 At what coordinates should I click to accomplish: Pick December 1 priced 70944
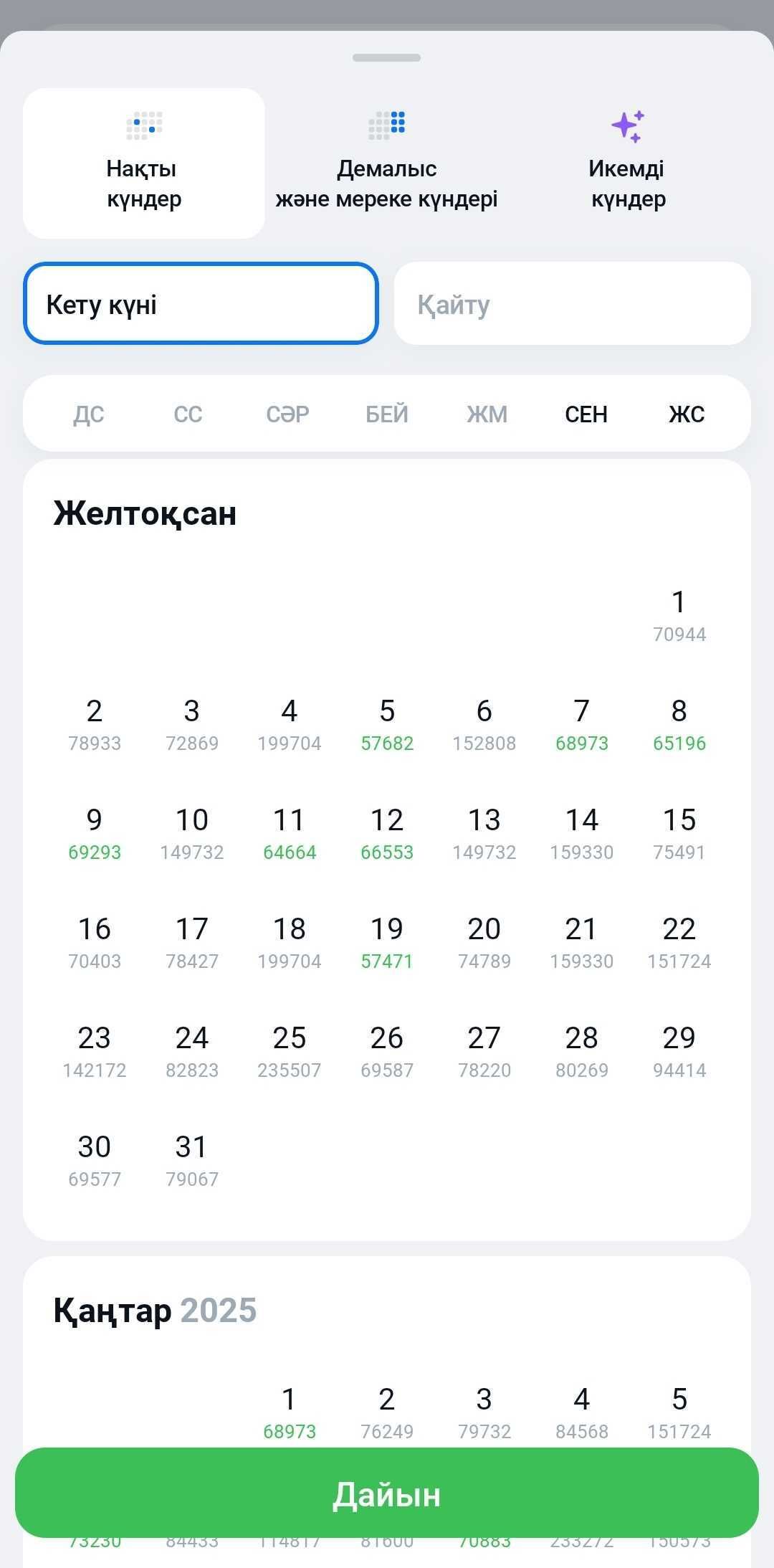coord(679,616)
